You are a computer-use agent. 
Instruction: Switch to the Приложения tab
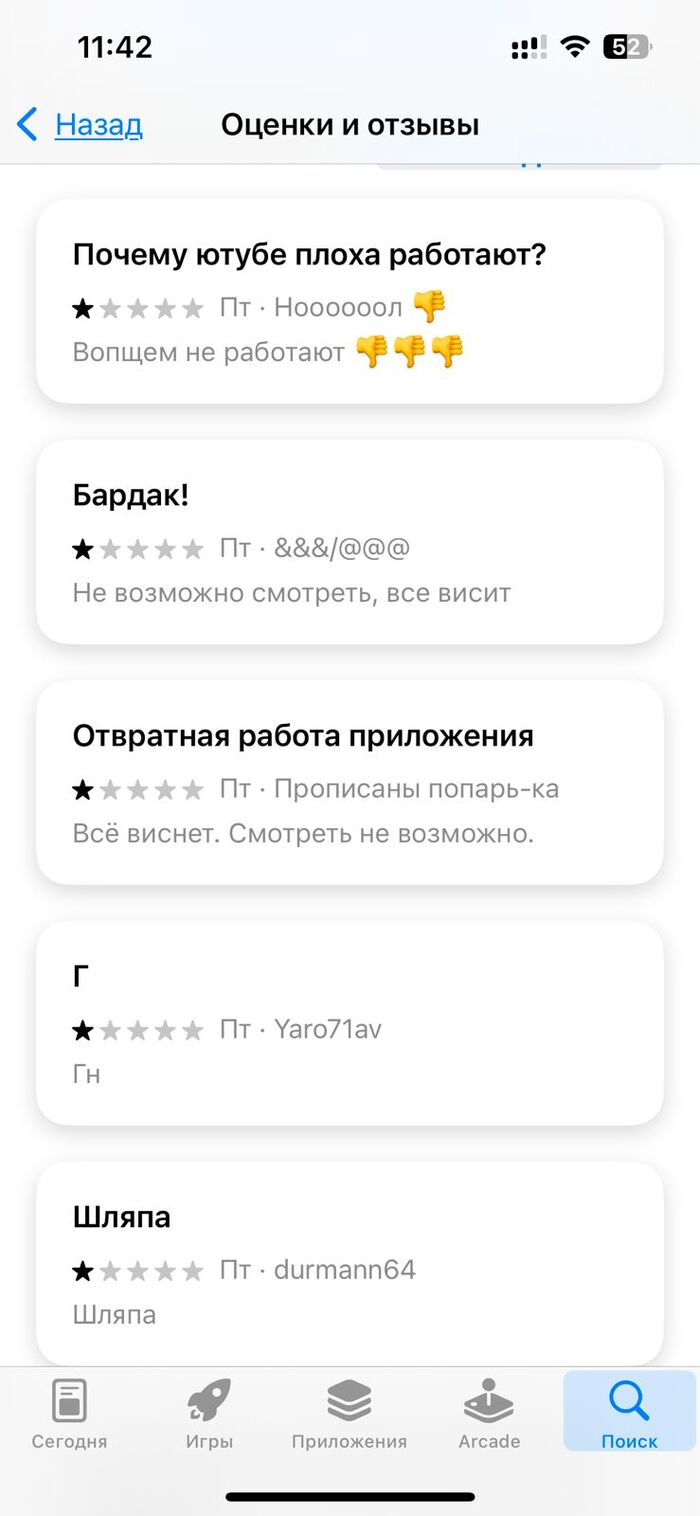pos(349,1413)
